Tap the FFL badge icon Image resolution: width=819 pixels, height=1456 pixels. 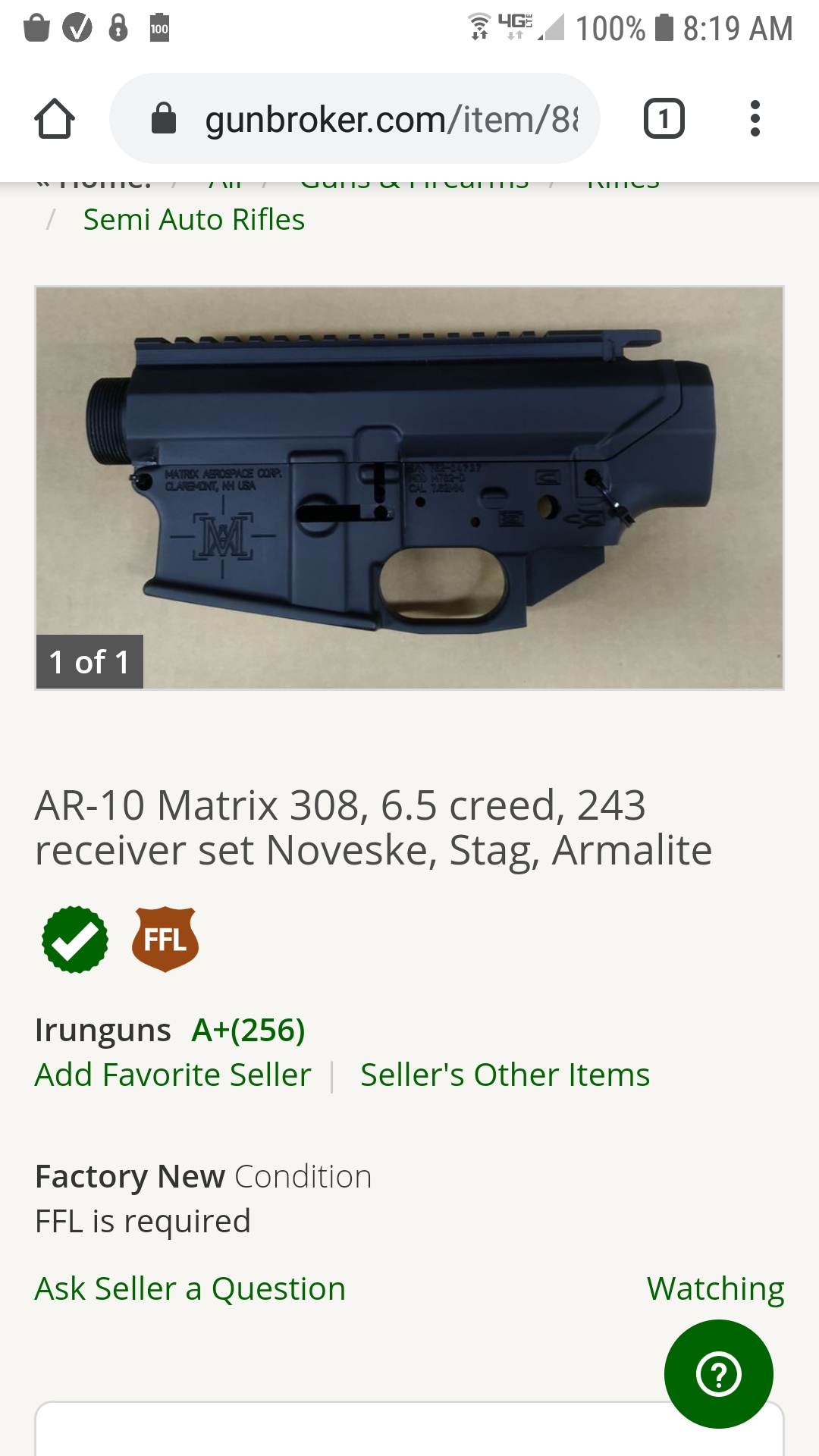click(x=165, y=940)
